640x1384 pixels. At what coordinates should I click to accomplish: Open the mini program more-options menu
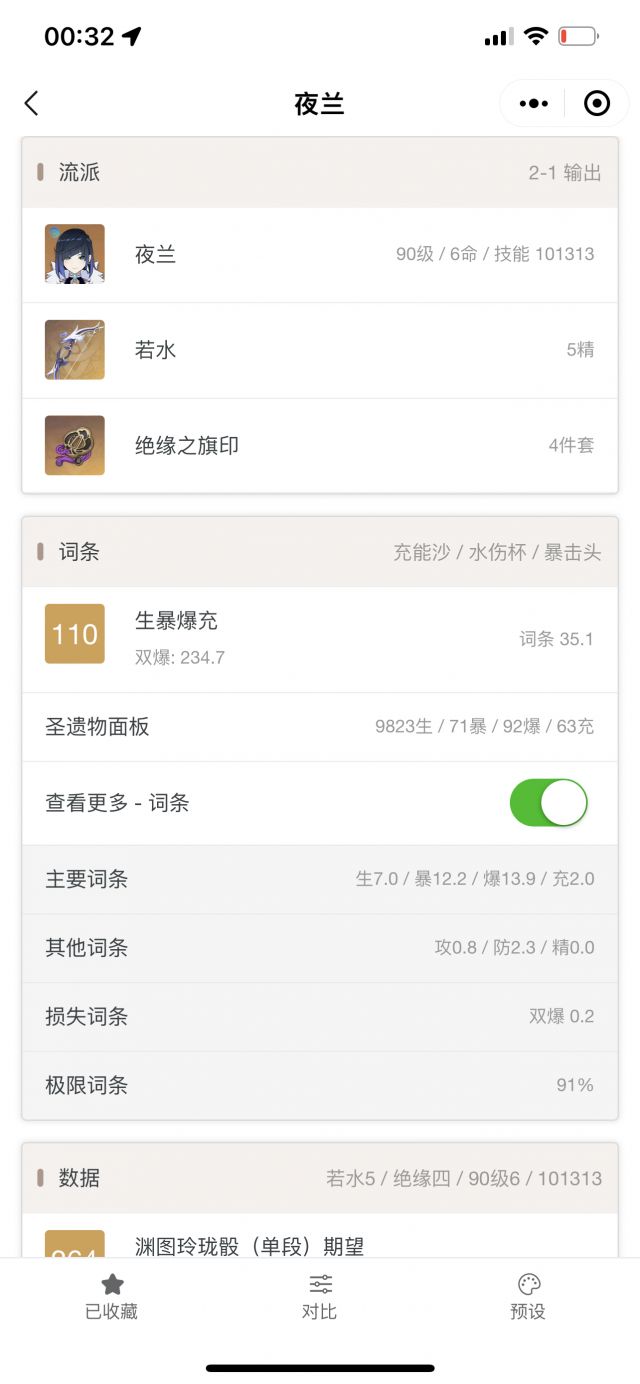pyautogui.click(x=534, y=103)
